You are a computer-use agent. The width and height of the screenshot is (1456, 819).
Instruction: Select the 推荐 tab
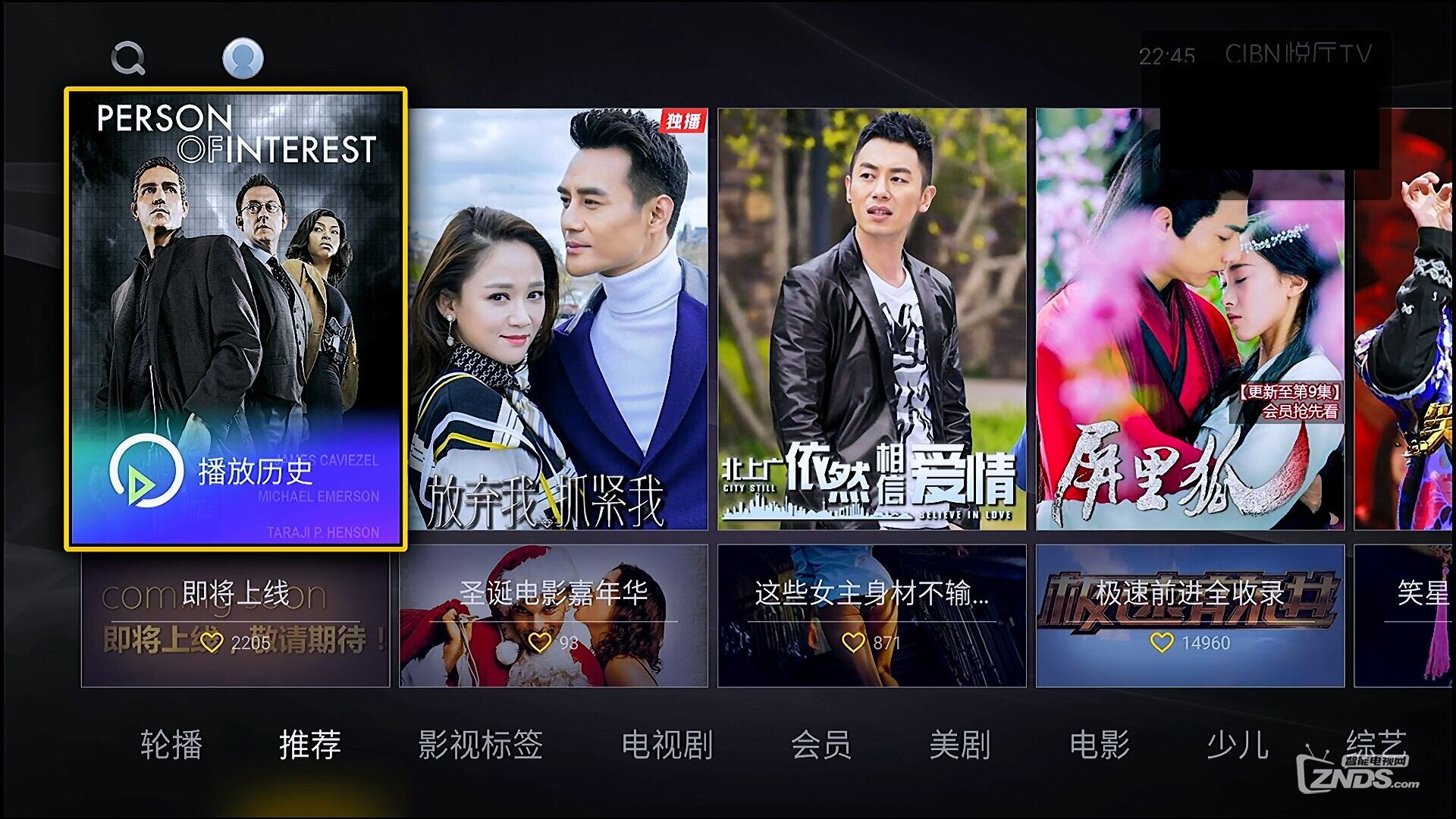tap(310, 745)
